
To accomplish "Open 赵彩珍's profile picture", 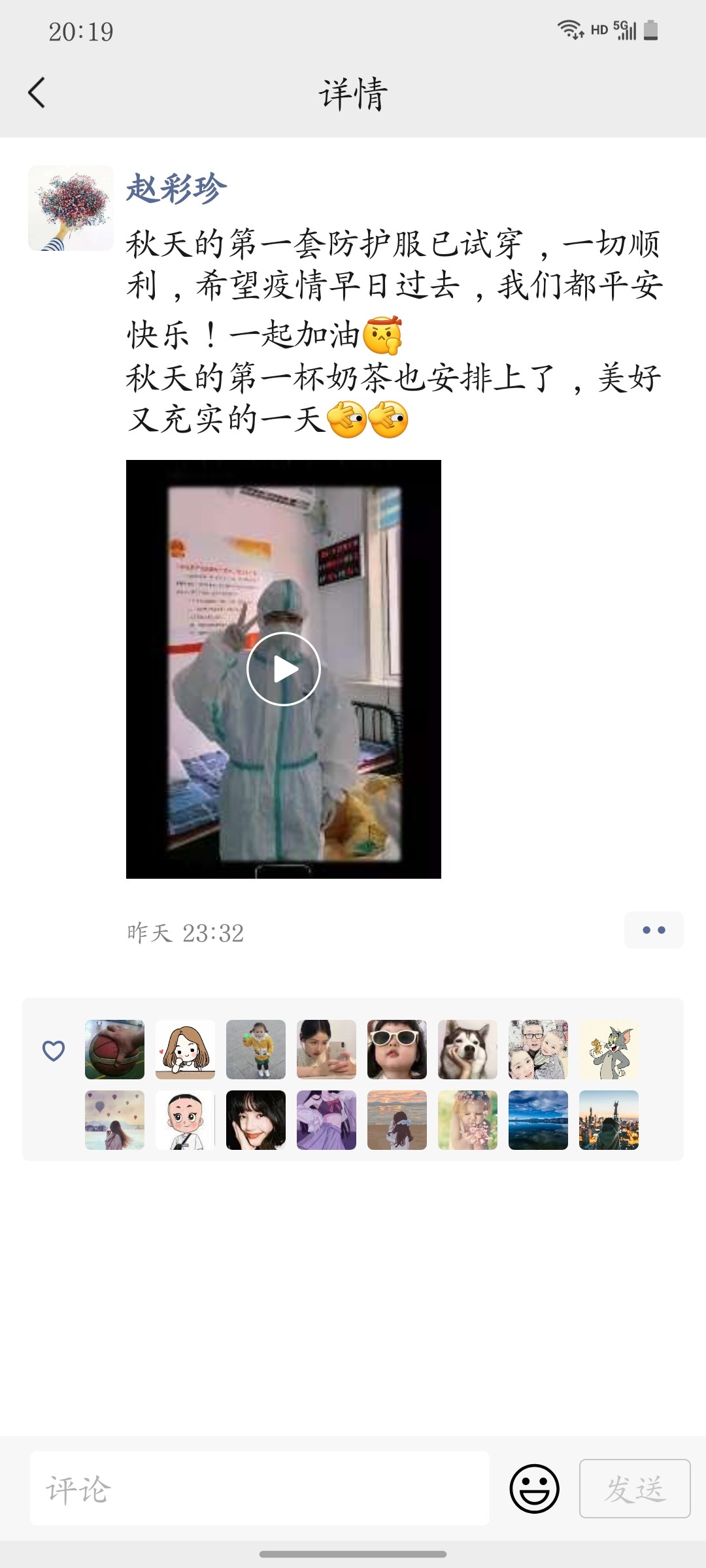I will pos(71,208).
